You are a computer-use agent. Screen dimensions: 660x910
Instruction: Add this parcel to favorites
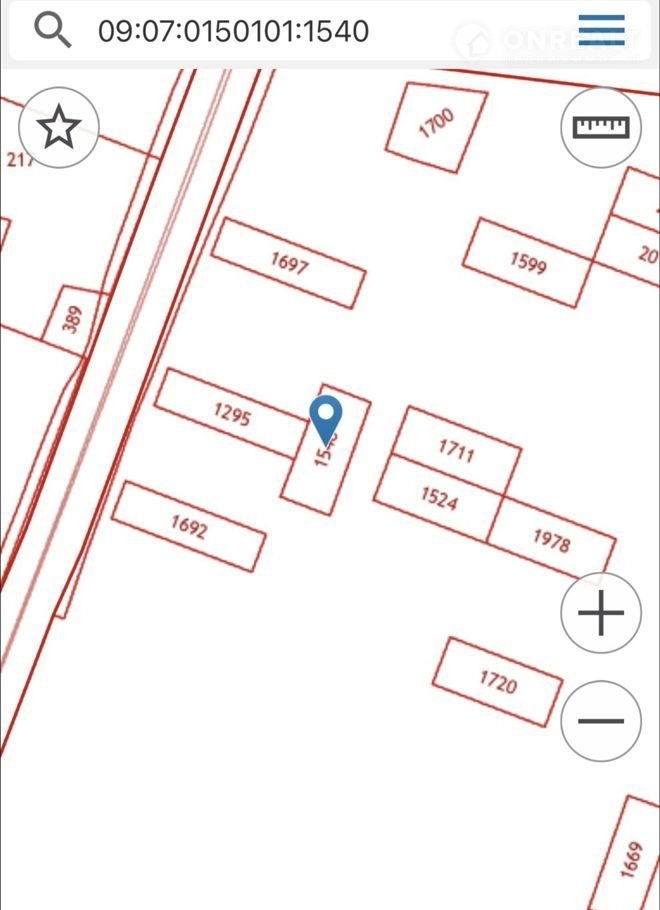coord(59,127)
